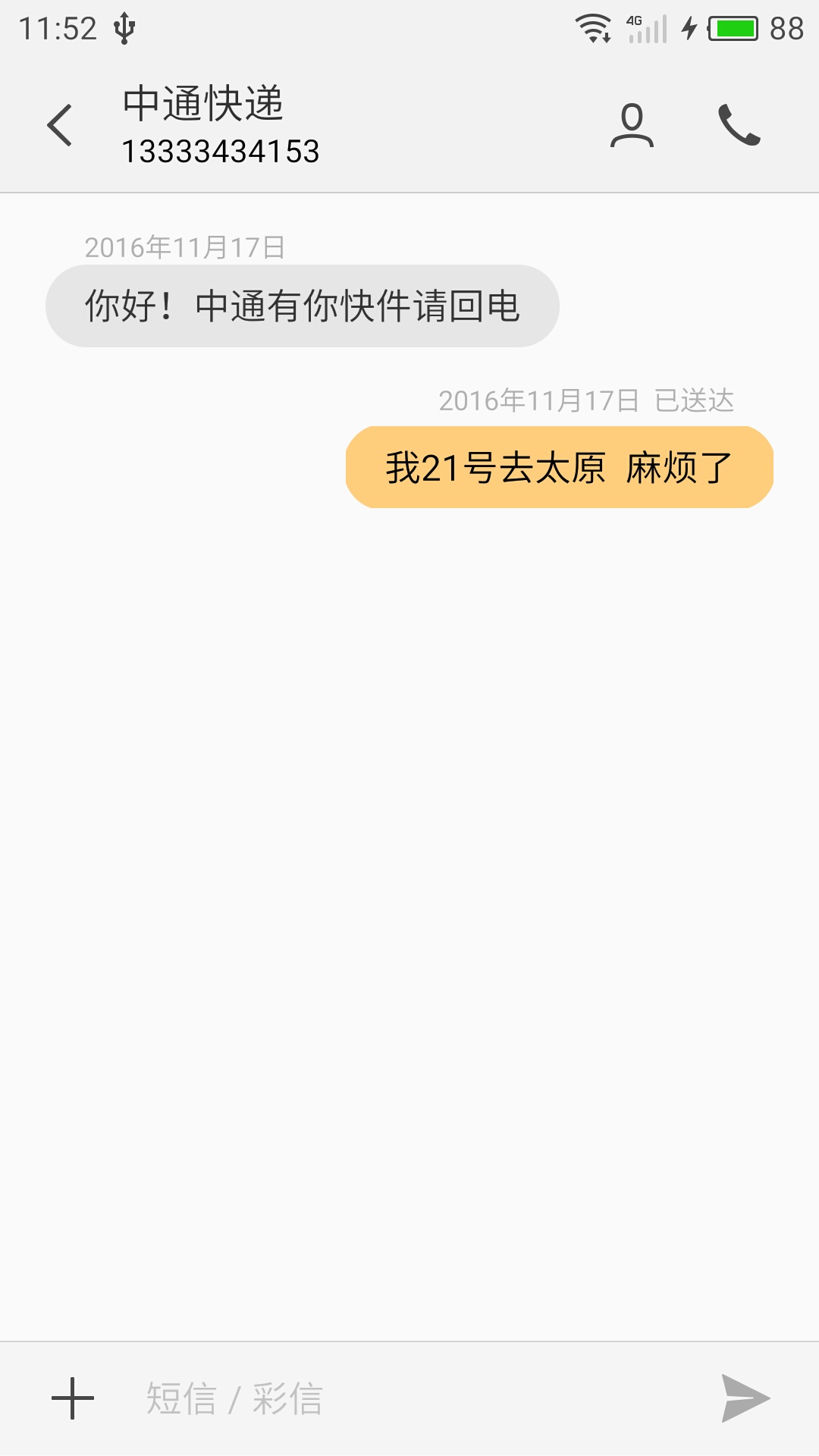The width and height of the screenshot is (819, 1456).
Task: Tap the send arrow icon
Action: point(745,1398)
